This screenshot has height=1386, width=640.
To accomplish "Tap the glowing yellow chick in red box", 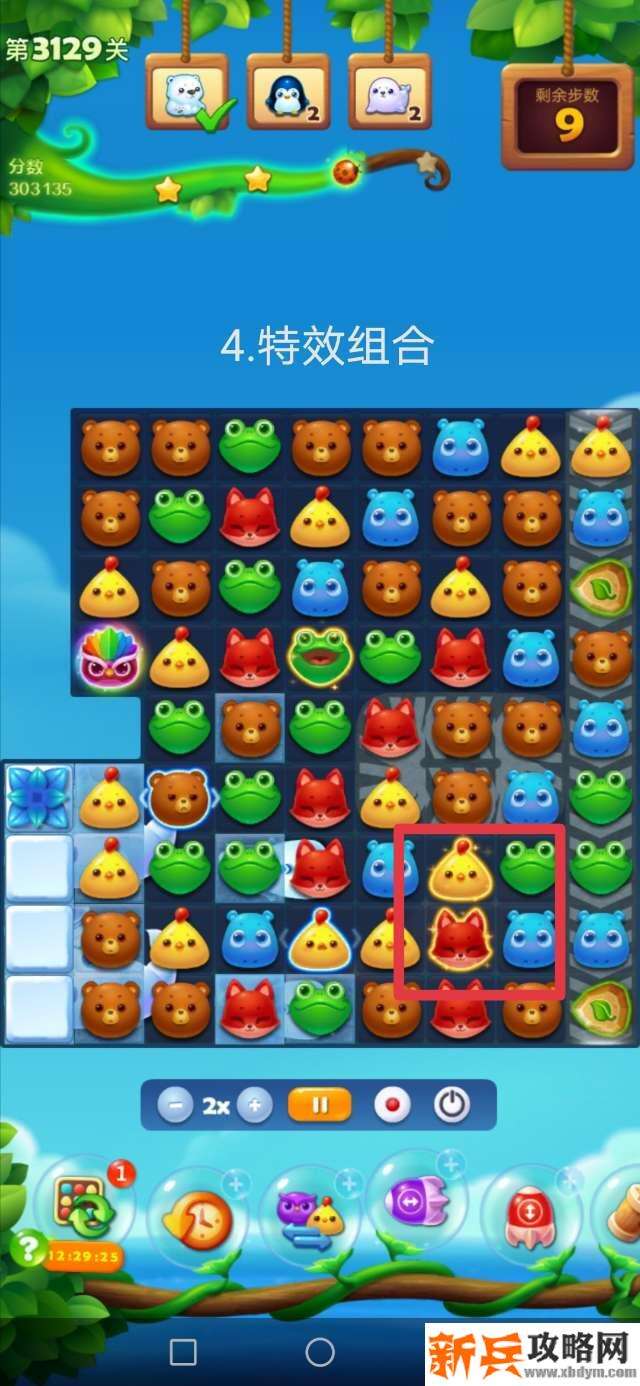I will [459, 868].
